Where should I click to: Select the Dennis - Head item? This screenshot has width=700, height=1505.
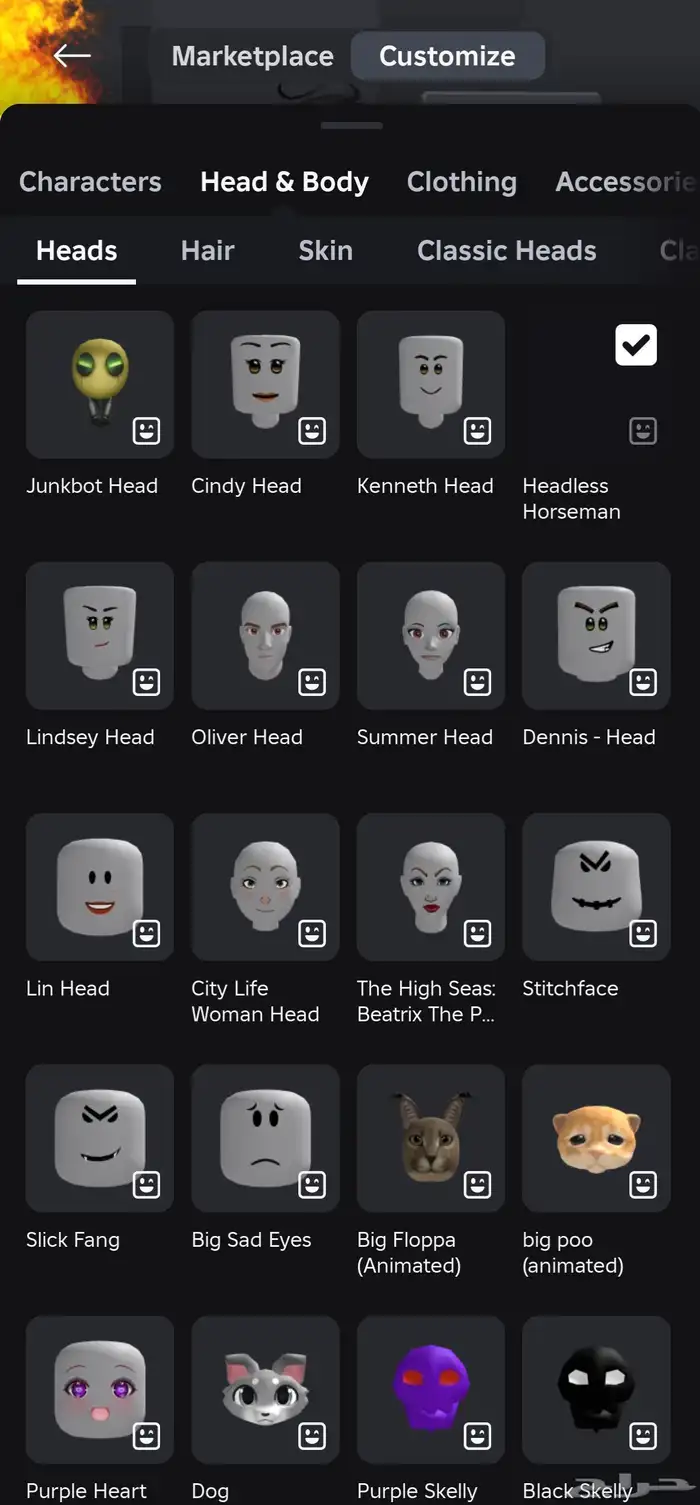(x=596, y=635)
